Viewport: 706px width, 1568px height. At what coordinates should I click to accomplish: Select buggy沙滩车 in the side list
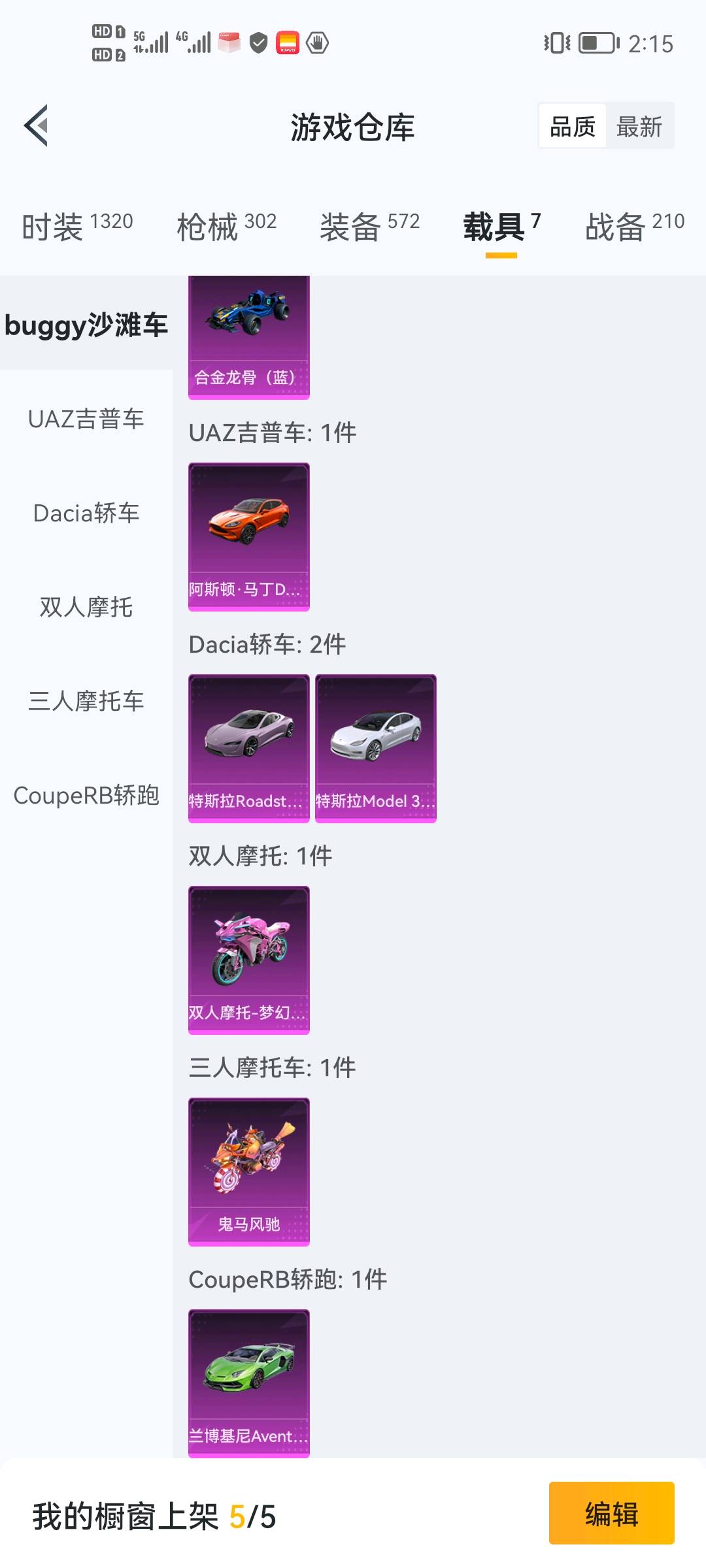(x=86, y=324)
